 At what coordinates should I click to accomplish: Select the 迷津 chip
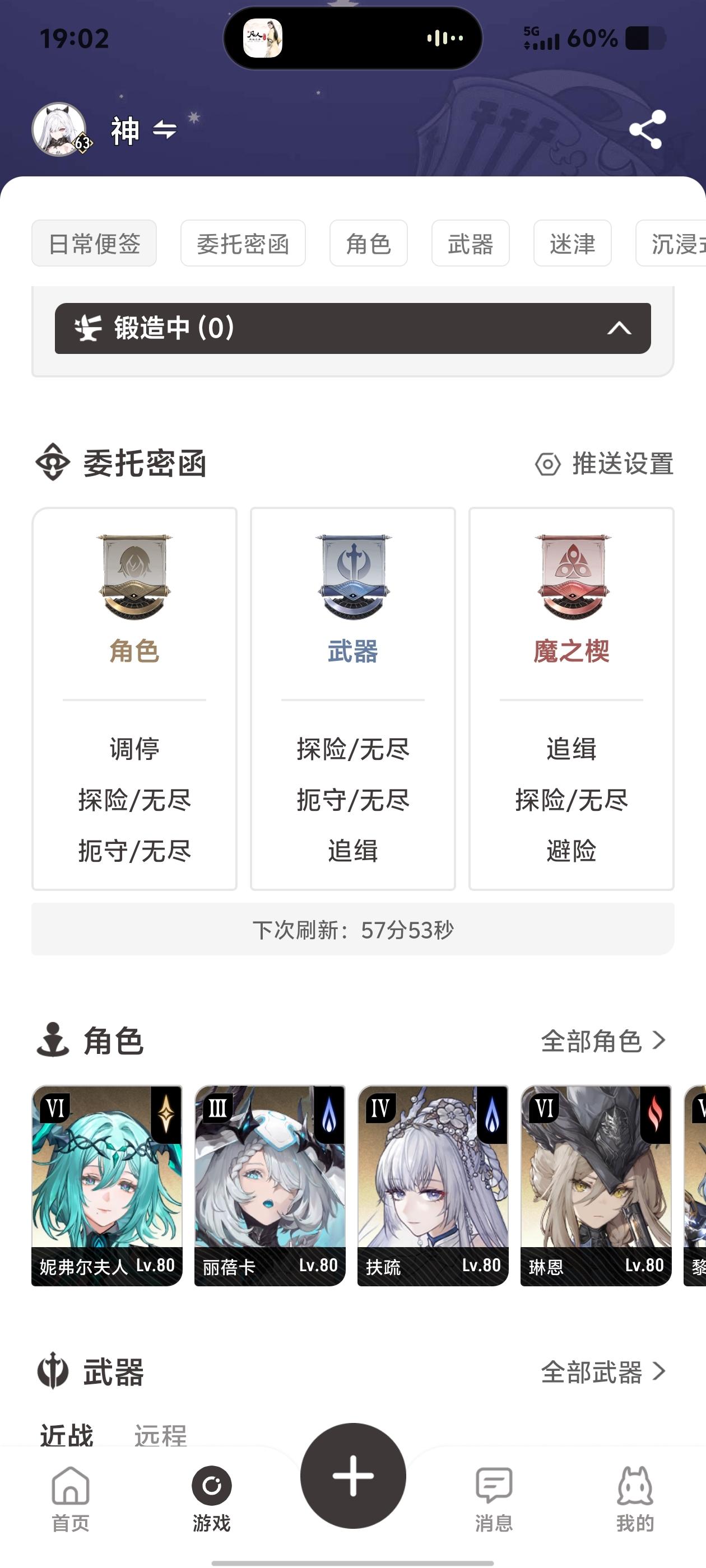(572, 244)
